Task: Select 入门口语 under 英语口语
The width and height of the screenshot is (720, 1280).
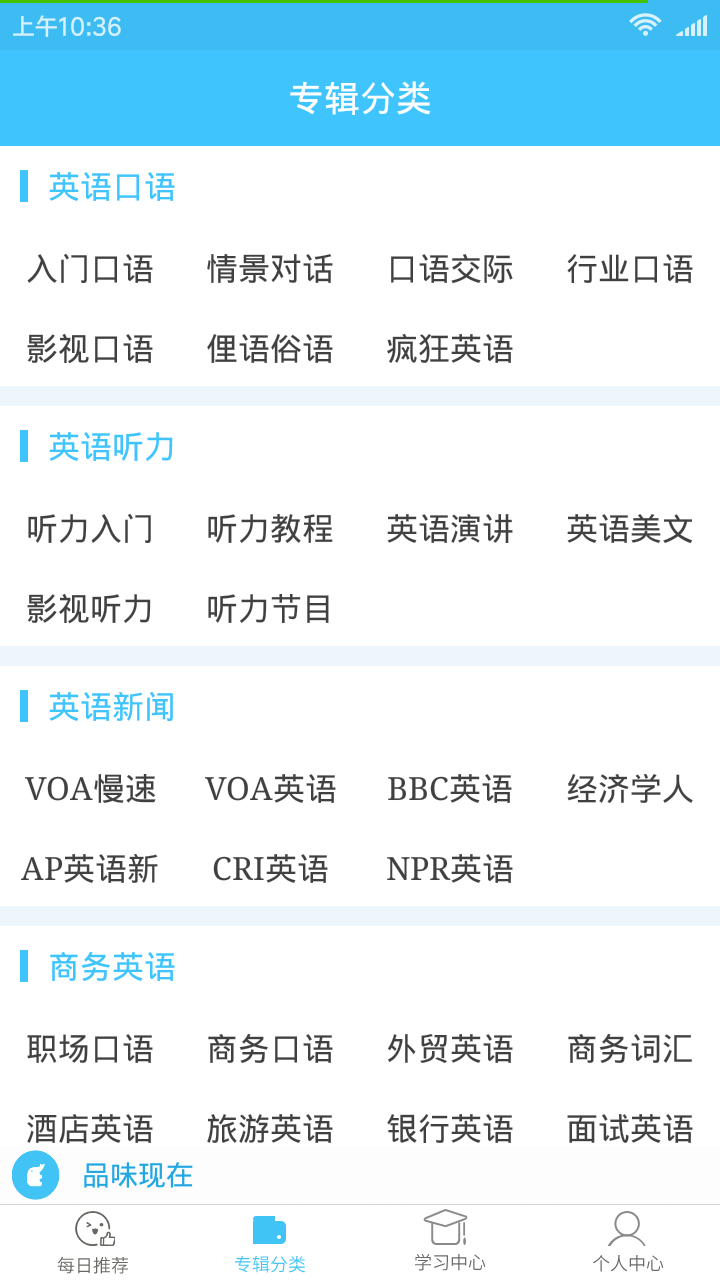Action: click(x=89, y=270)
